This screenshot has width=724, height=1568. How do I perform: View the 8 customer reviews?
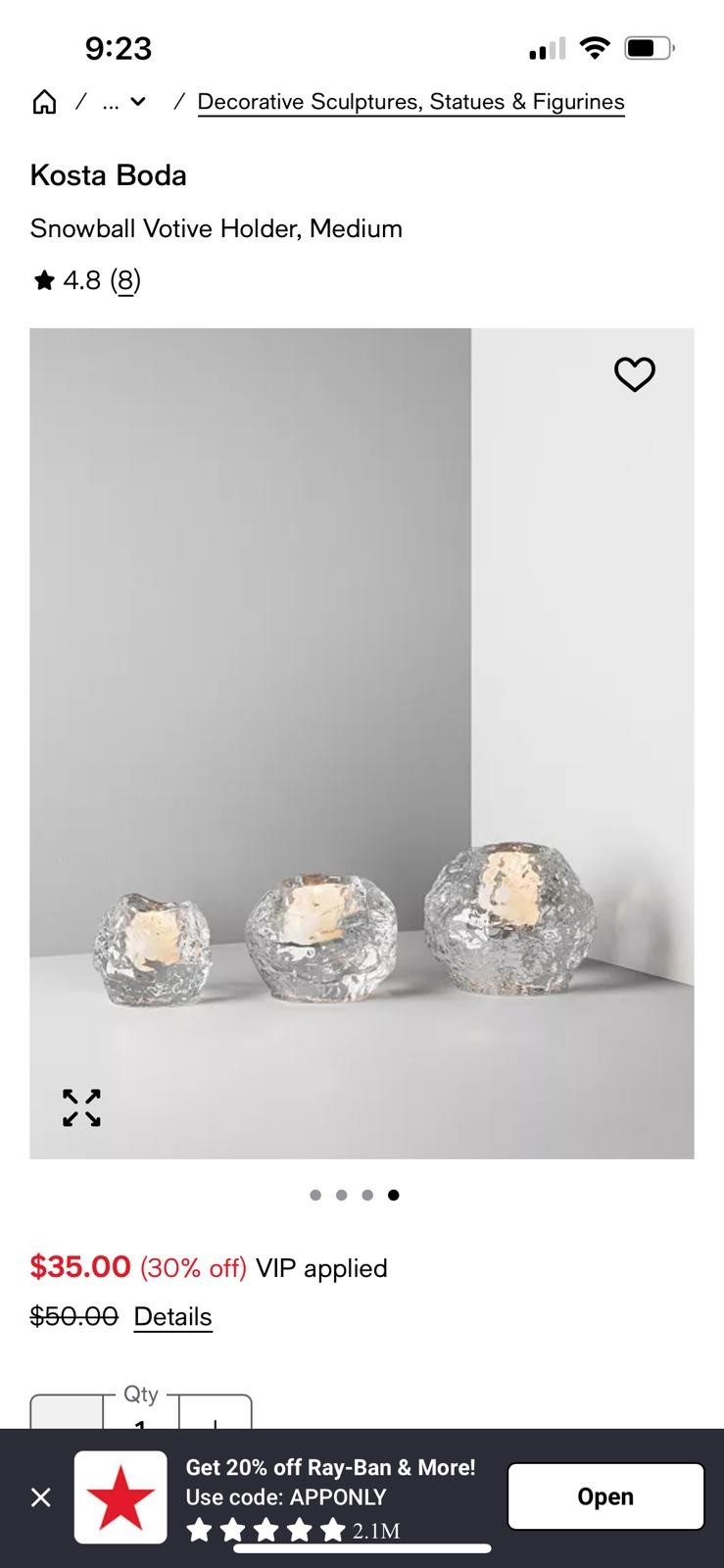(x=125, y=281)
